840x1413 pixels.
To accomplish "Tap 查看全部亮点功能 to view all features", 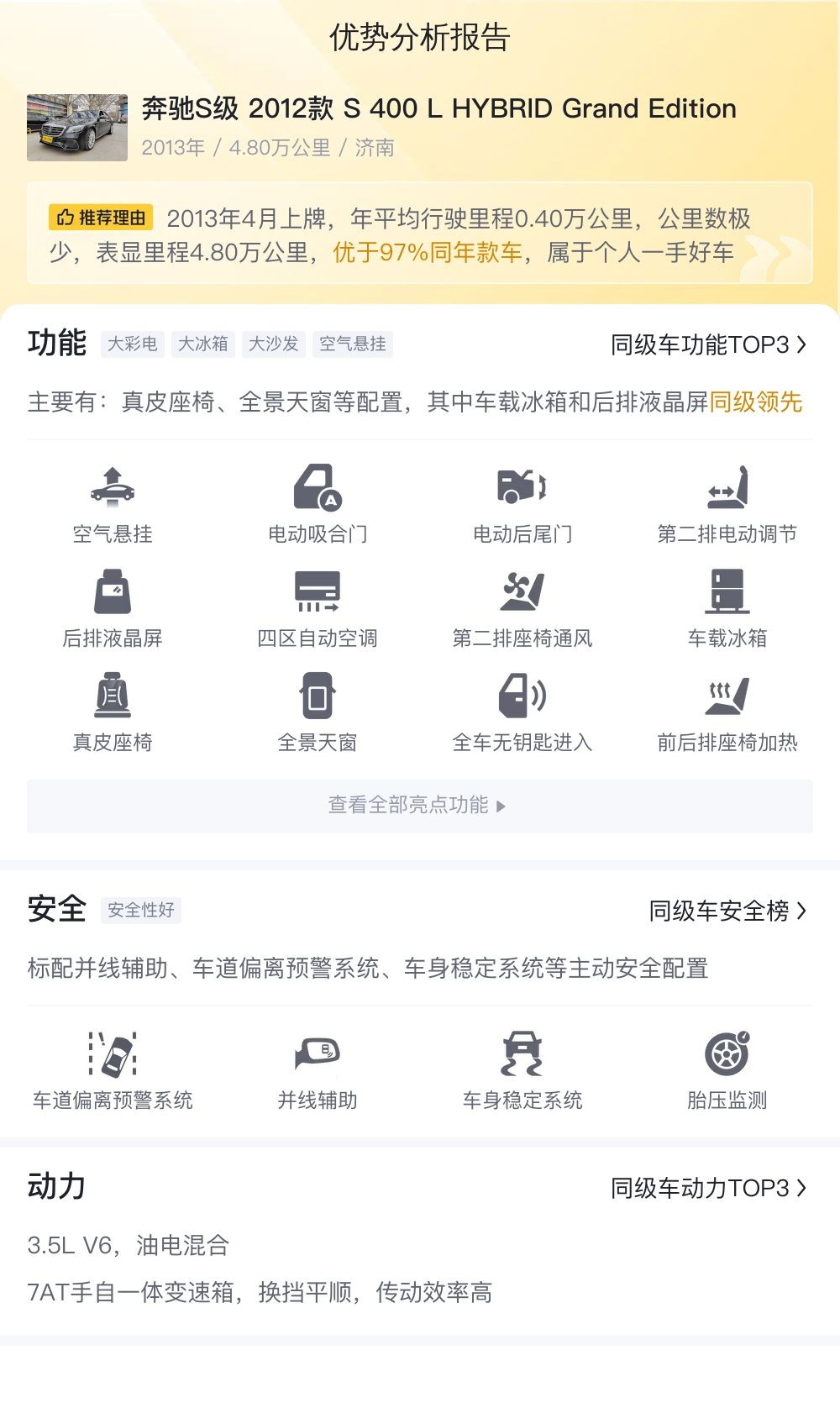I will (418, 806).
